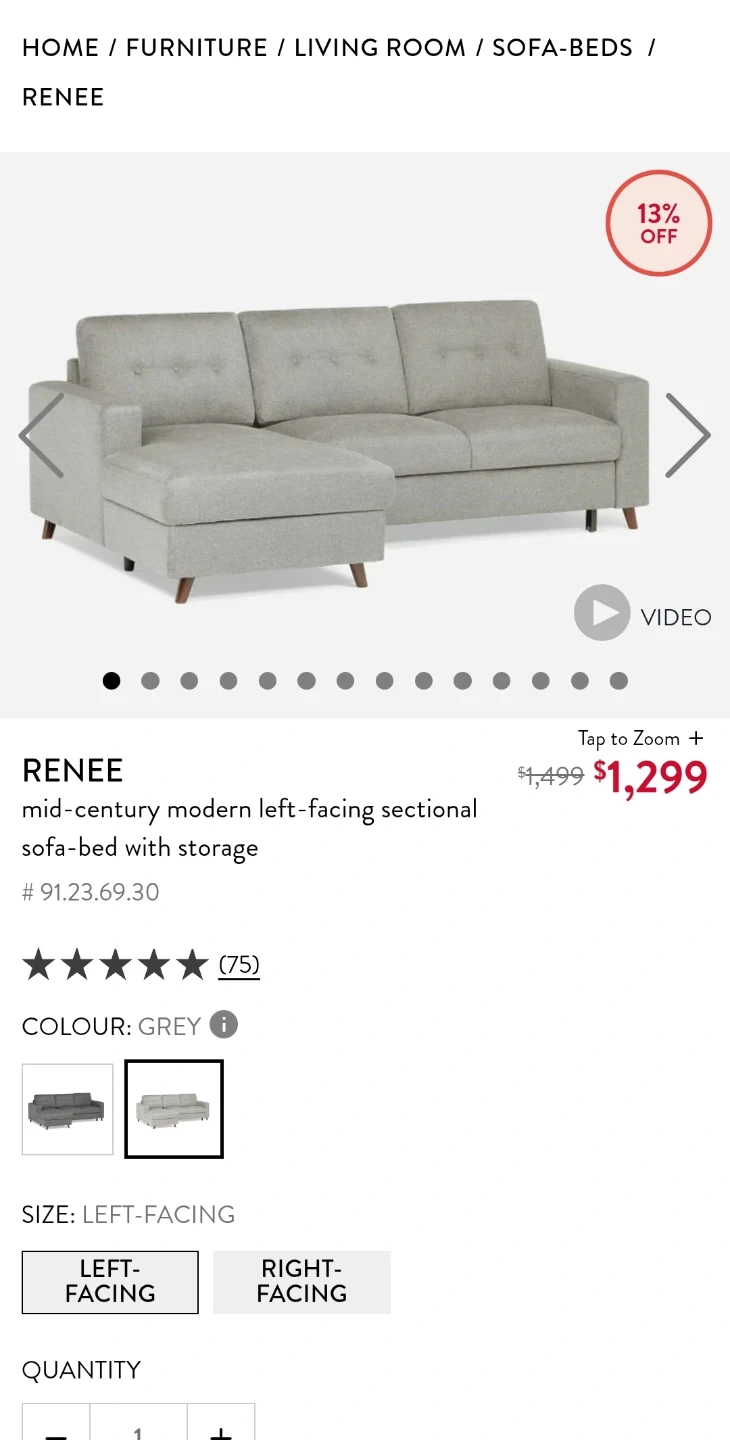The image size is (730, 1440).
Task: Choose the LEFT-FACING size option
Action: click(110, 1281)
